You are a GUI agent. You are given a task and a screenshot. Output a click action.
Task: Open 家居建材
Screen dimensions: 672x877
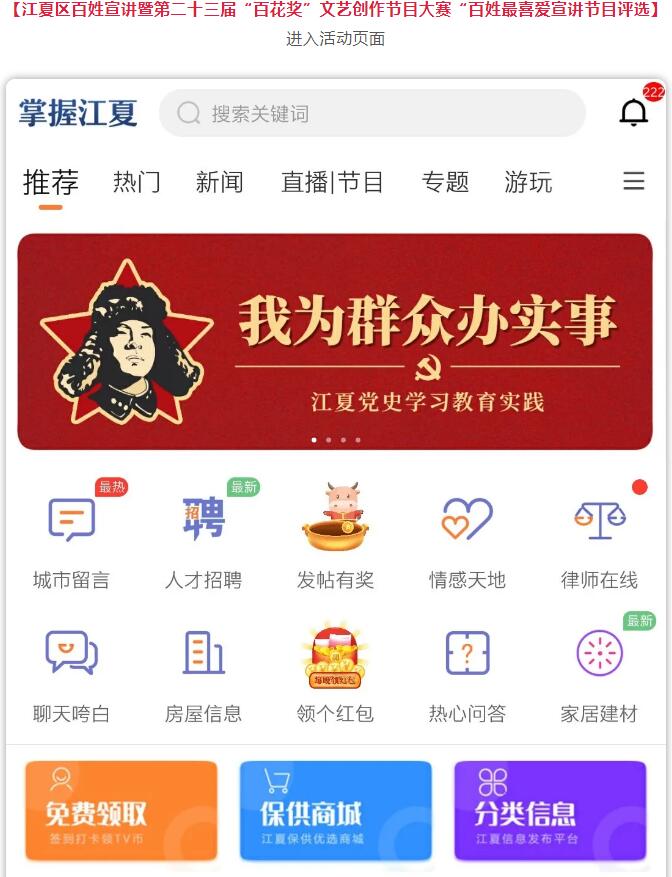tap(599, 672)
